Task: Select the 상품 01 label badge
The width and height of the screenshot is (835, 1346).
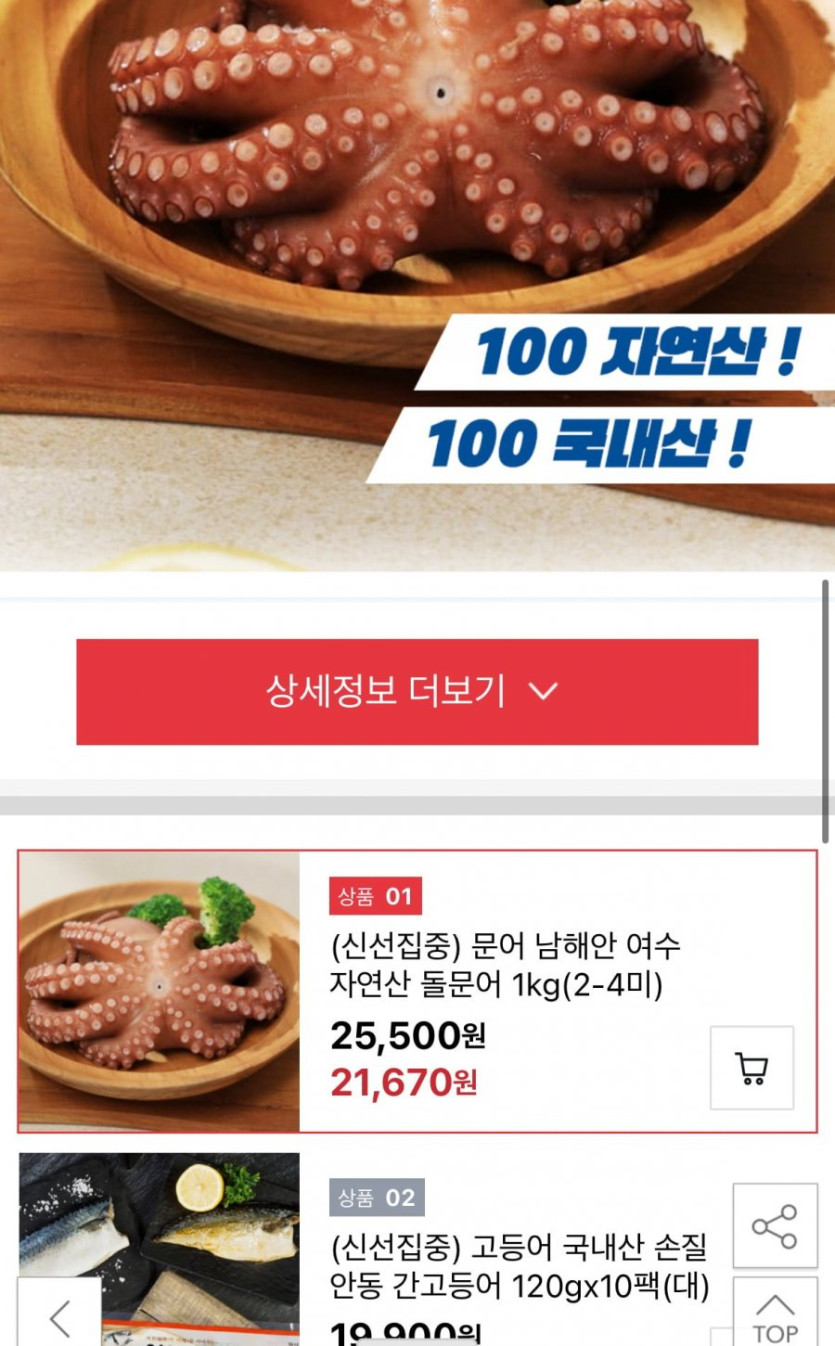Action: [x=374, y=898]
